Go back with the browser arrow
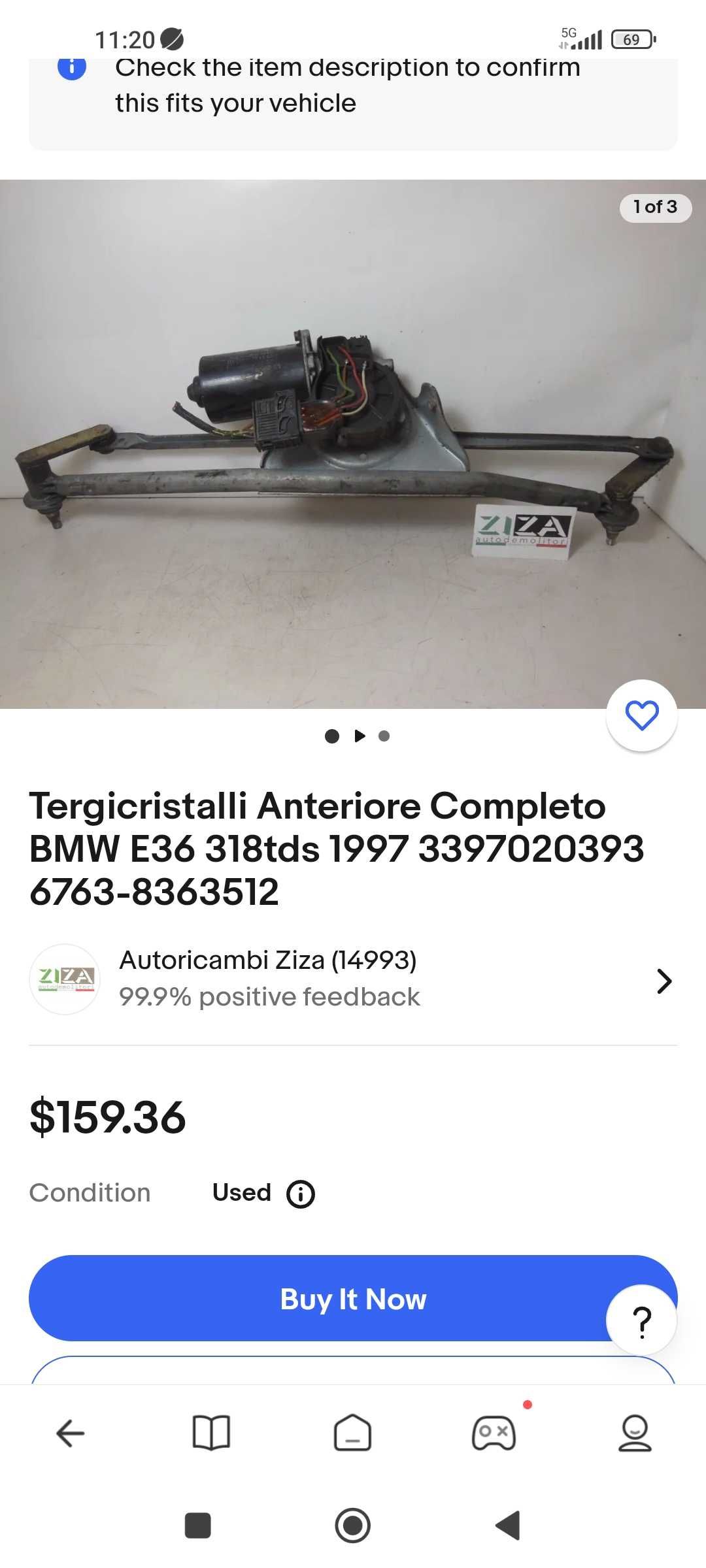 click(71, 1433)
